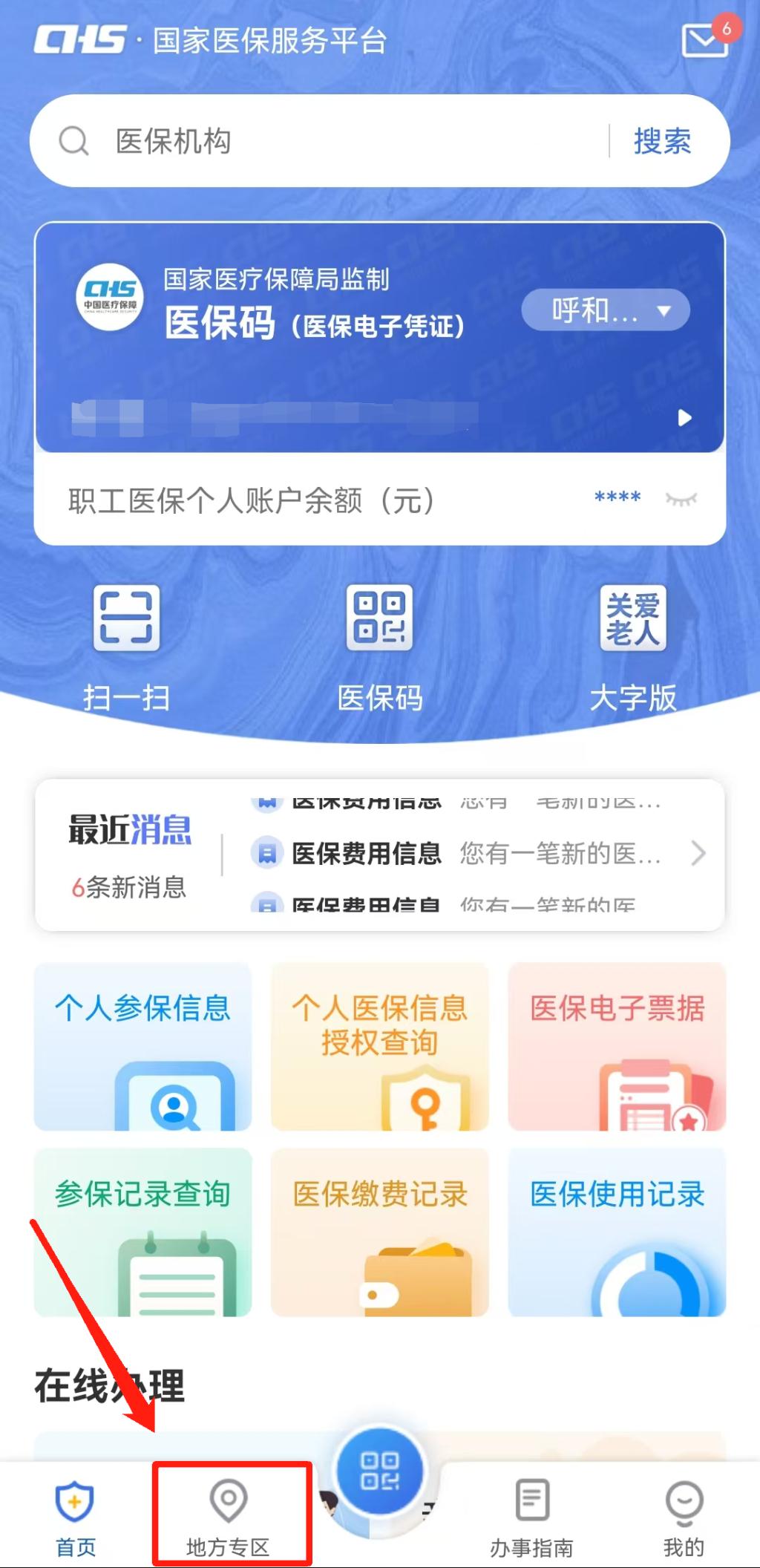Expand the 呼和… city dropdown
This screenshot has width=760, height=1568.
pyautogui.click(x=606, y=310)
